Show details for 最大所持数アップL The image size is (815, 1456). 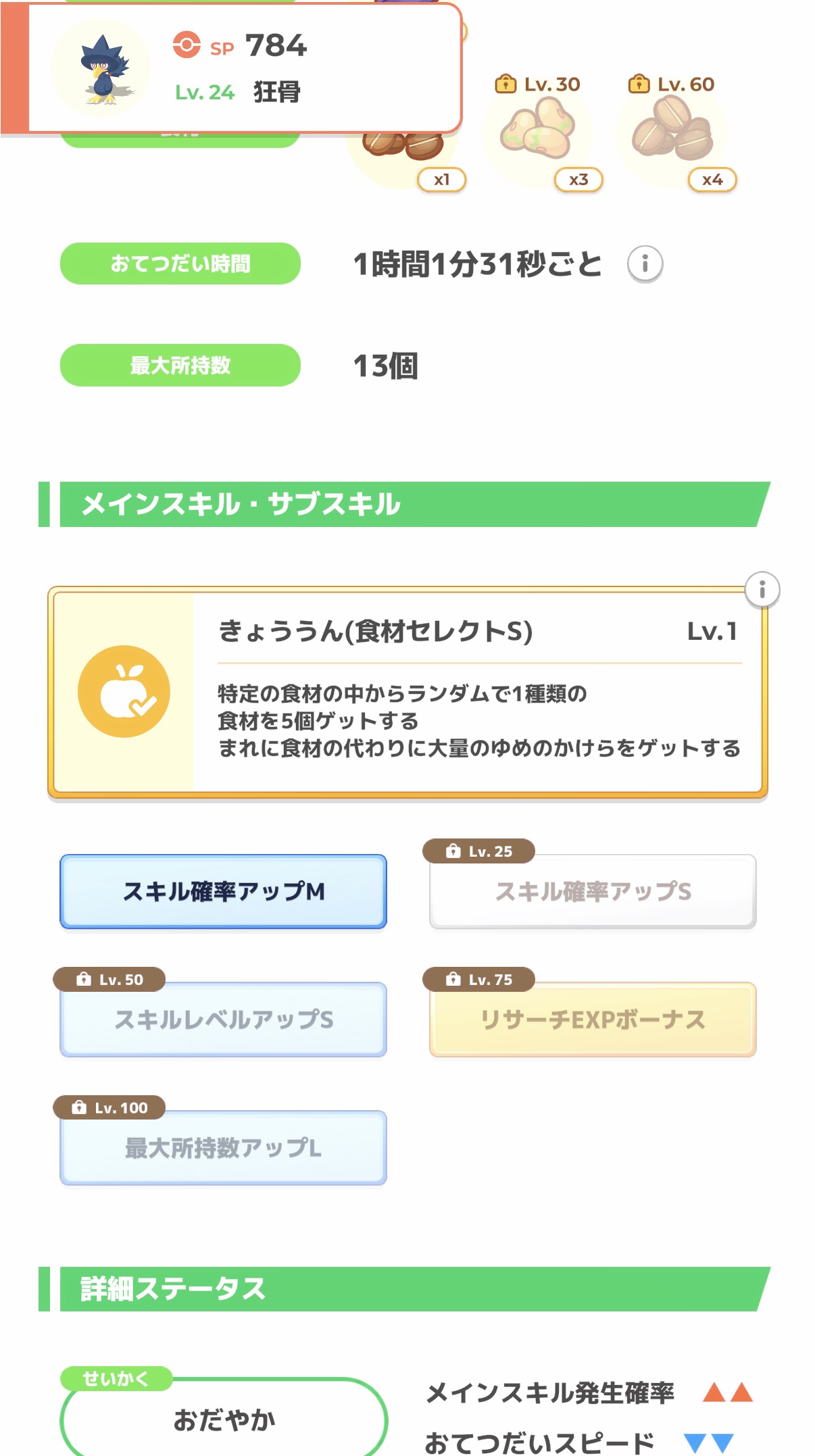click(x=223, y=1148)
